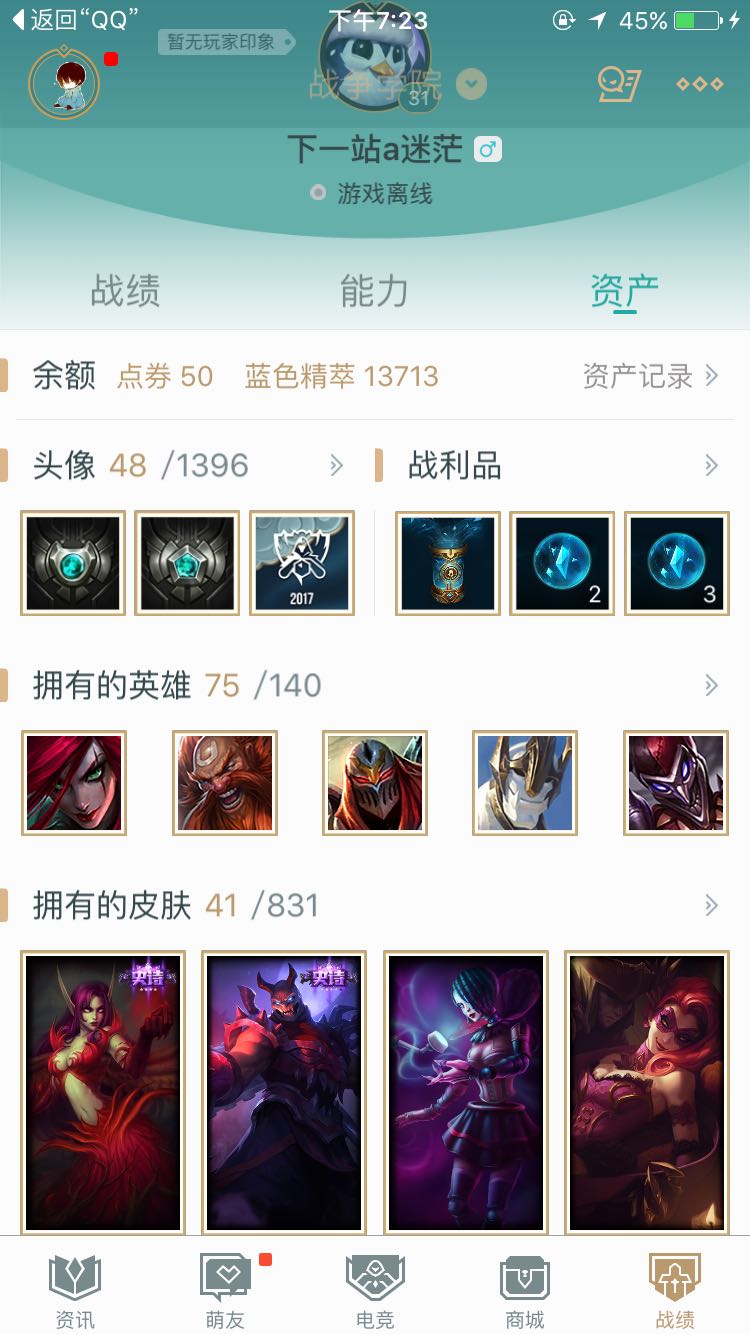Switch to the 电竞 esports tab

click(x=375, y=1290)
